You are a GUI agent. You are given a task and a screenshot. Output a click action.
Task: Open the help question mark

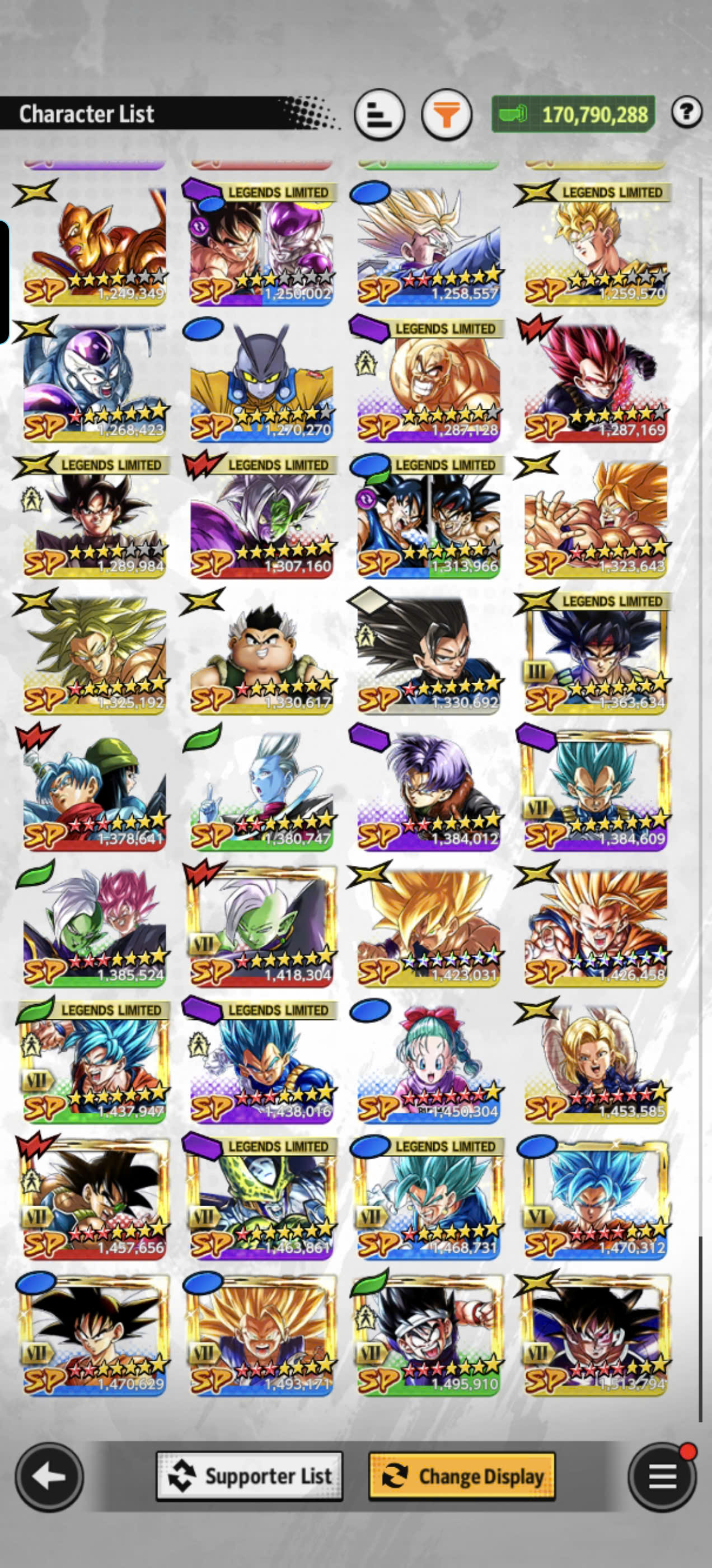[687, 112]
